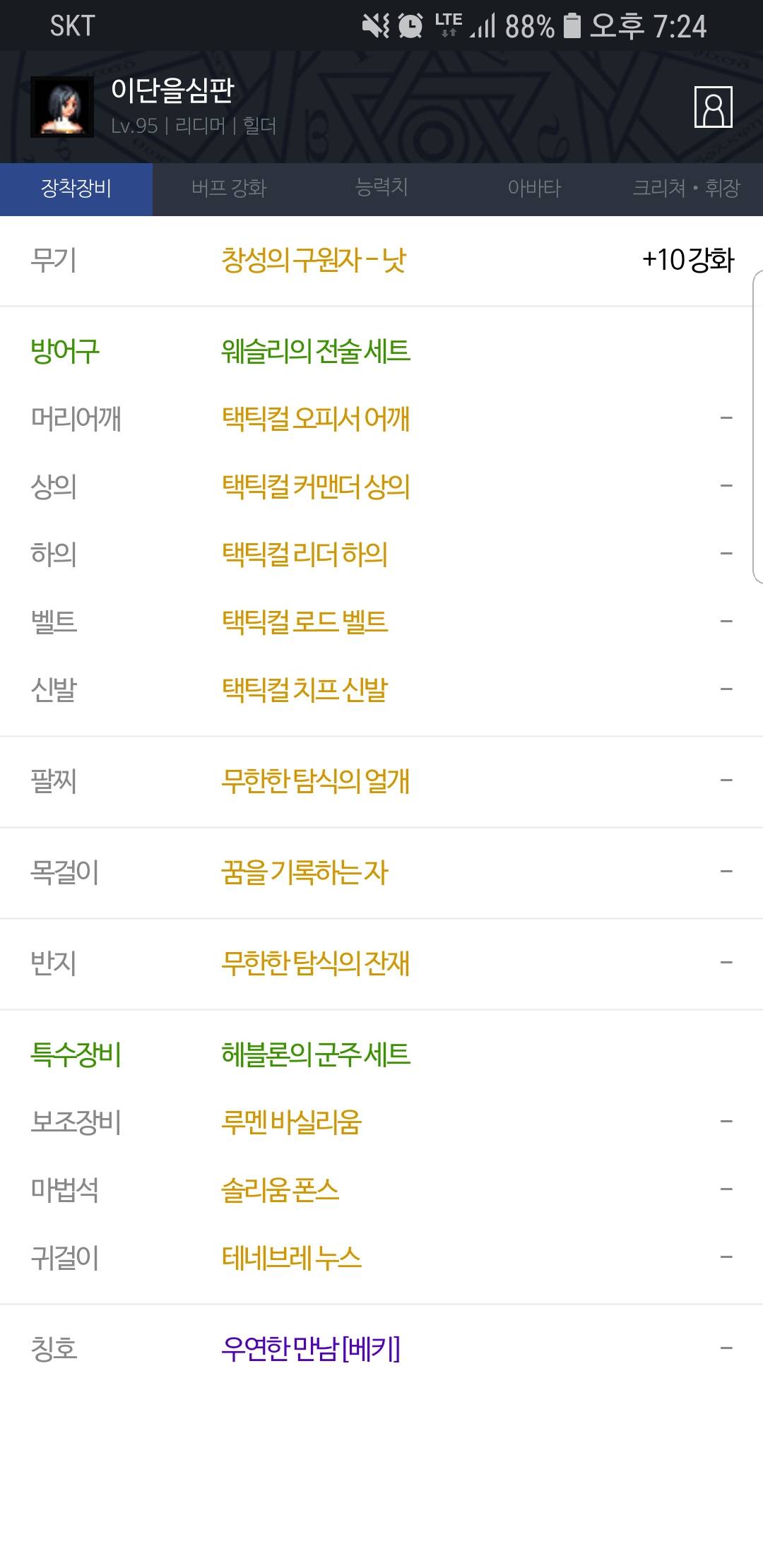View 택틱컬 치프 신발 details
Screen dimensions: 763x1568
point(381,689)
